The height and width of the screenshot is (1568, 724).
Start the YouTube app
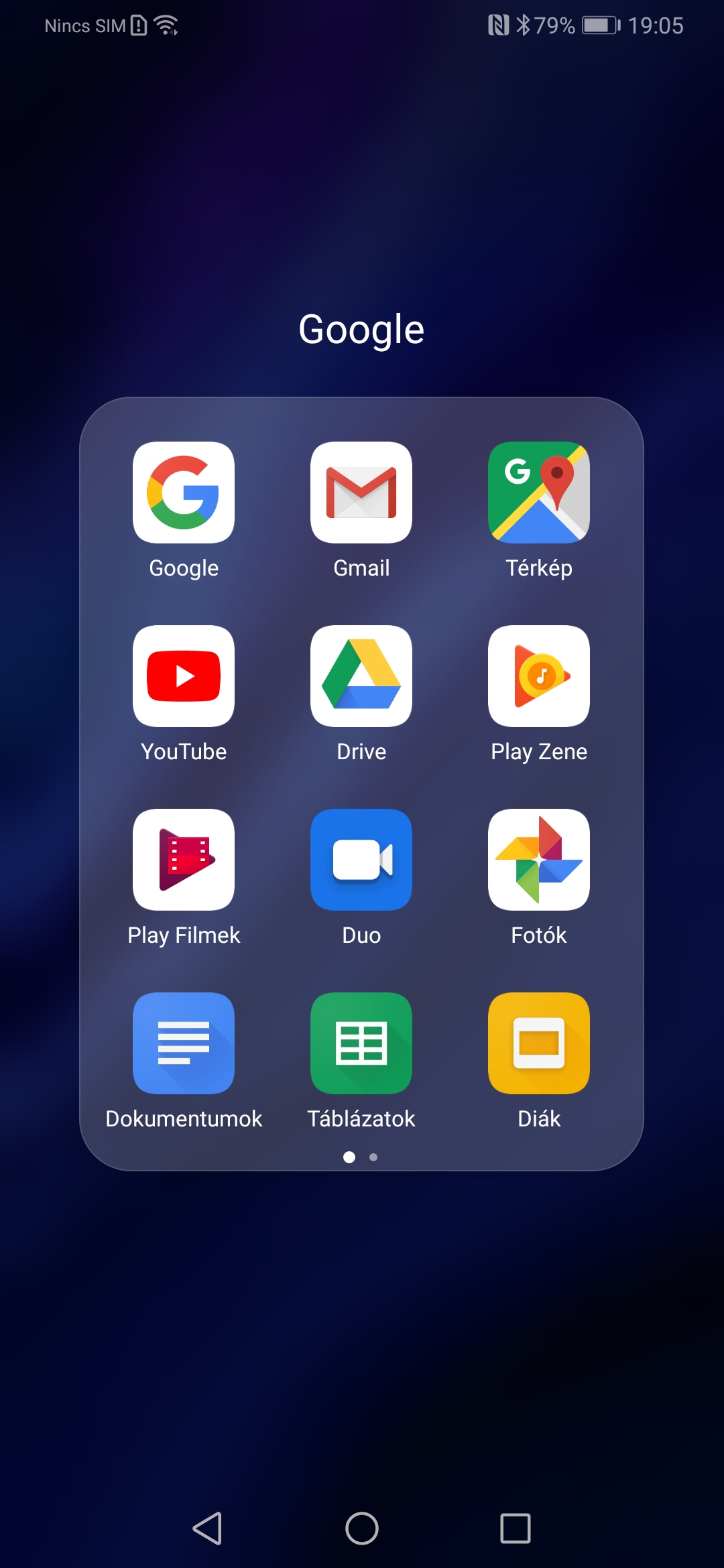coord(184,676)
